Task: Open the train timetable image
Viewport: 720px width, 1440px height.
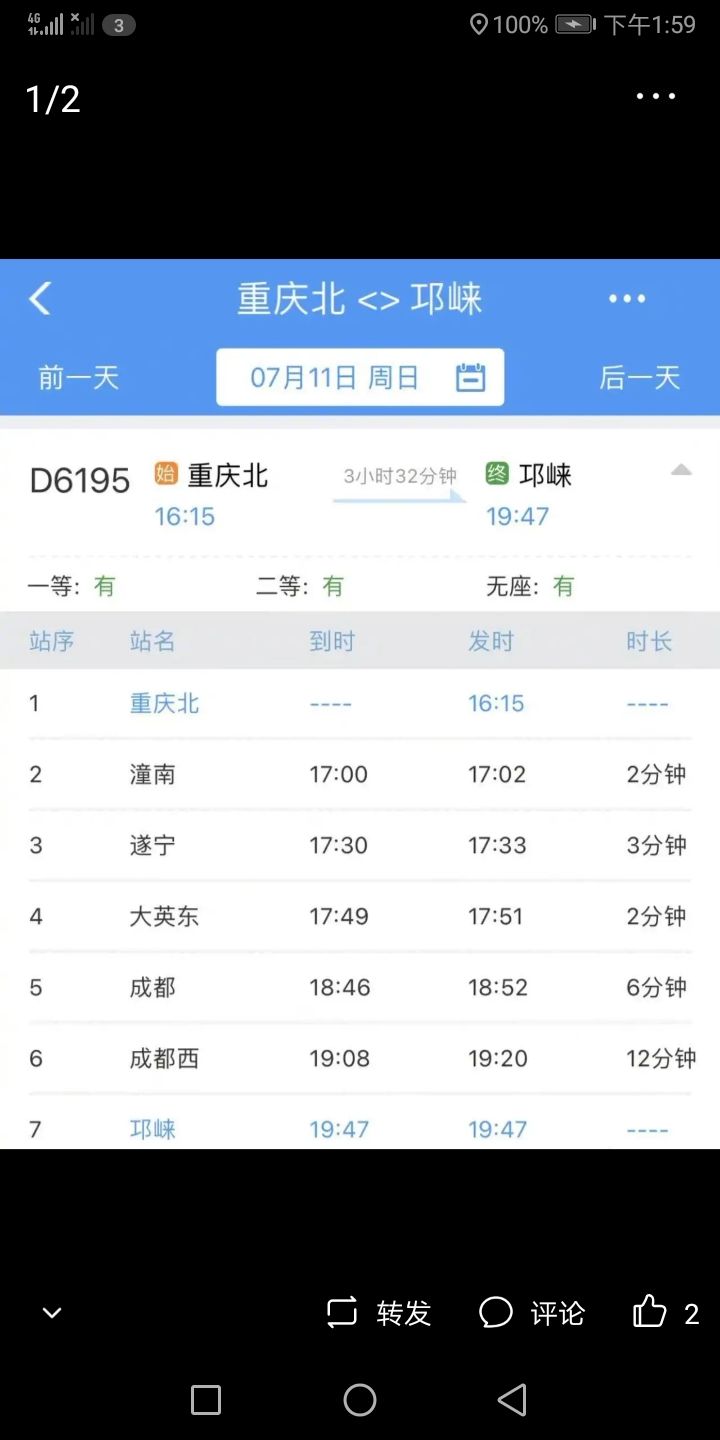Action: [x=360, y=704]
